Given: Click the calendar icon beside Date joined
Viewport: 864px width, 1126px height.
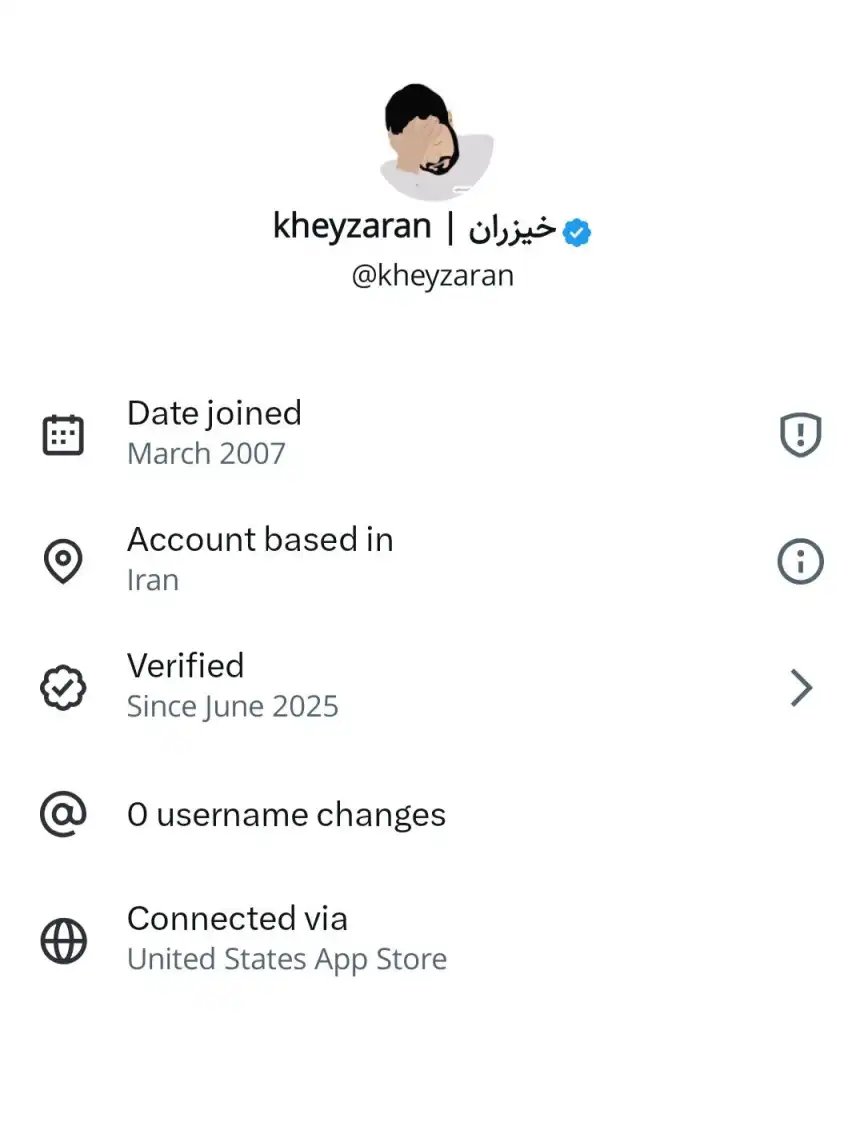Looking at the screenshot, I should (63, 433).
